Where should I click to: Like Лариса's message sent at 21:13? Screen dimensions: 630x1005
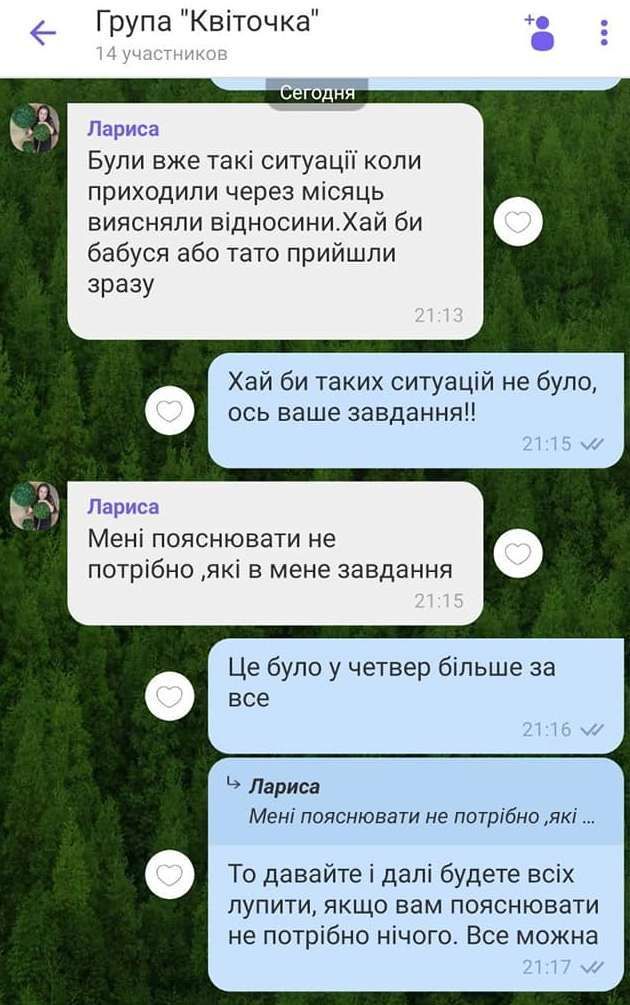518,222
